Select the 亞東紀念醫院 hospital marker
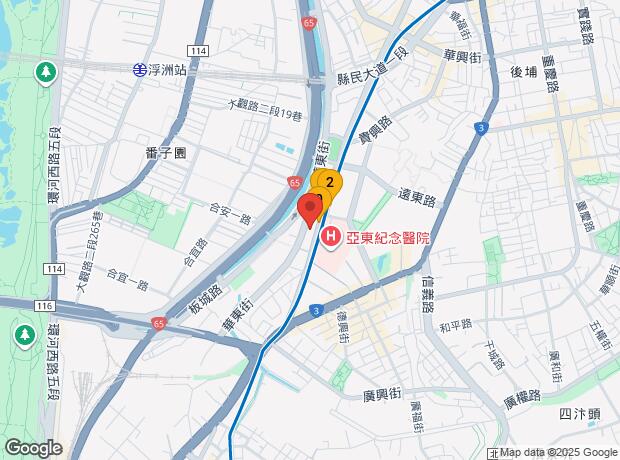Viewport: 620px width, 460px height. (331, 238)
